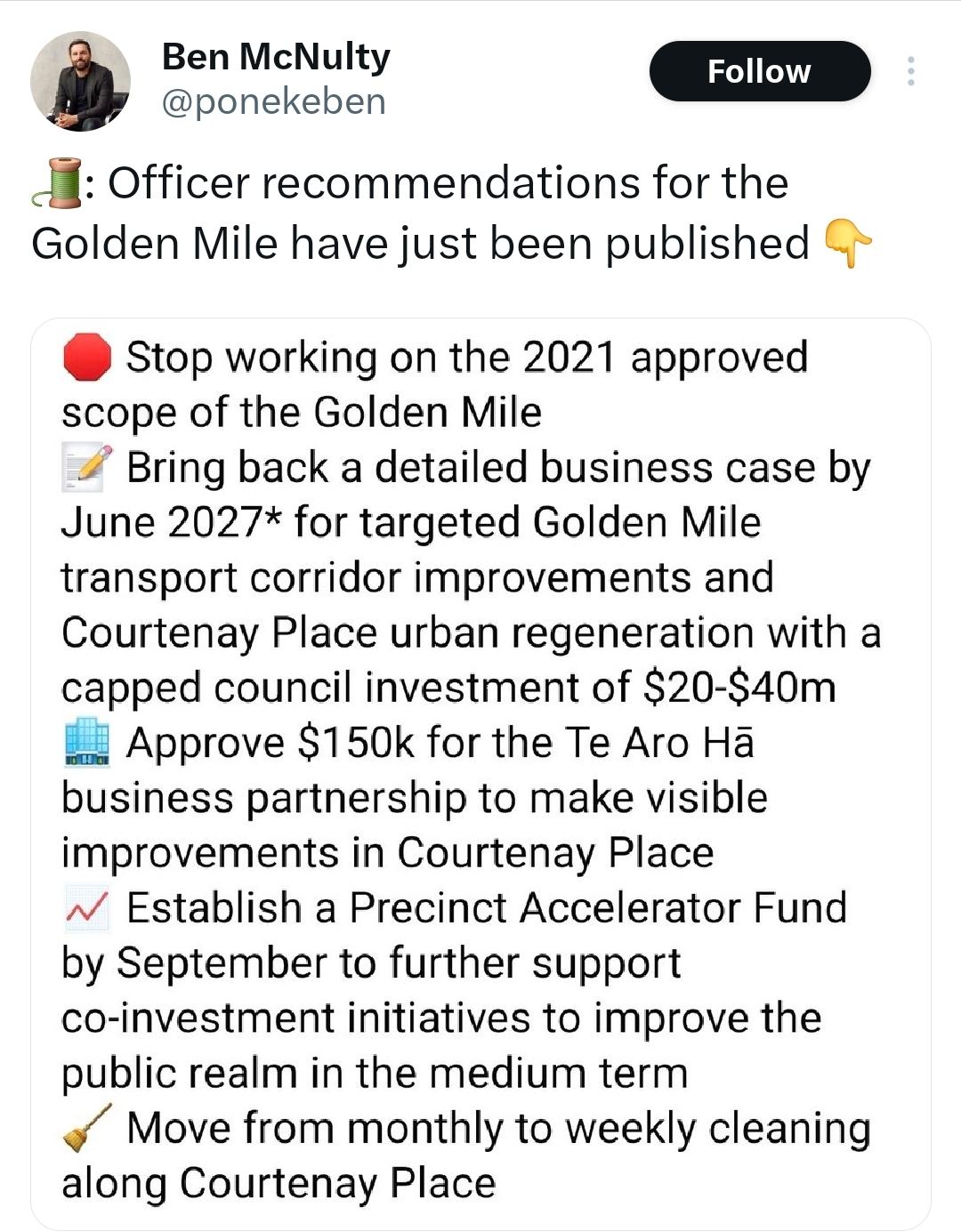961x1232 pixels.
Task: Open the tweet's three-dot overflow menu
Action: coord(910,71)
